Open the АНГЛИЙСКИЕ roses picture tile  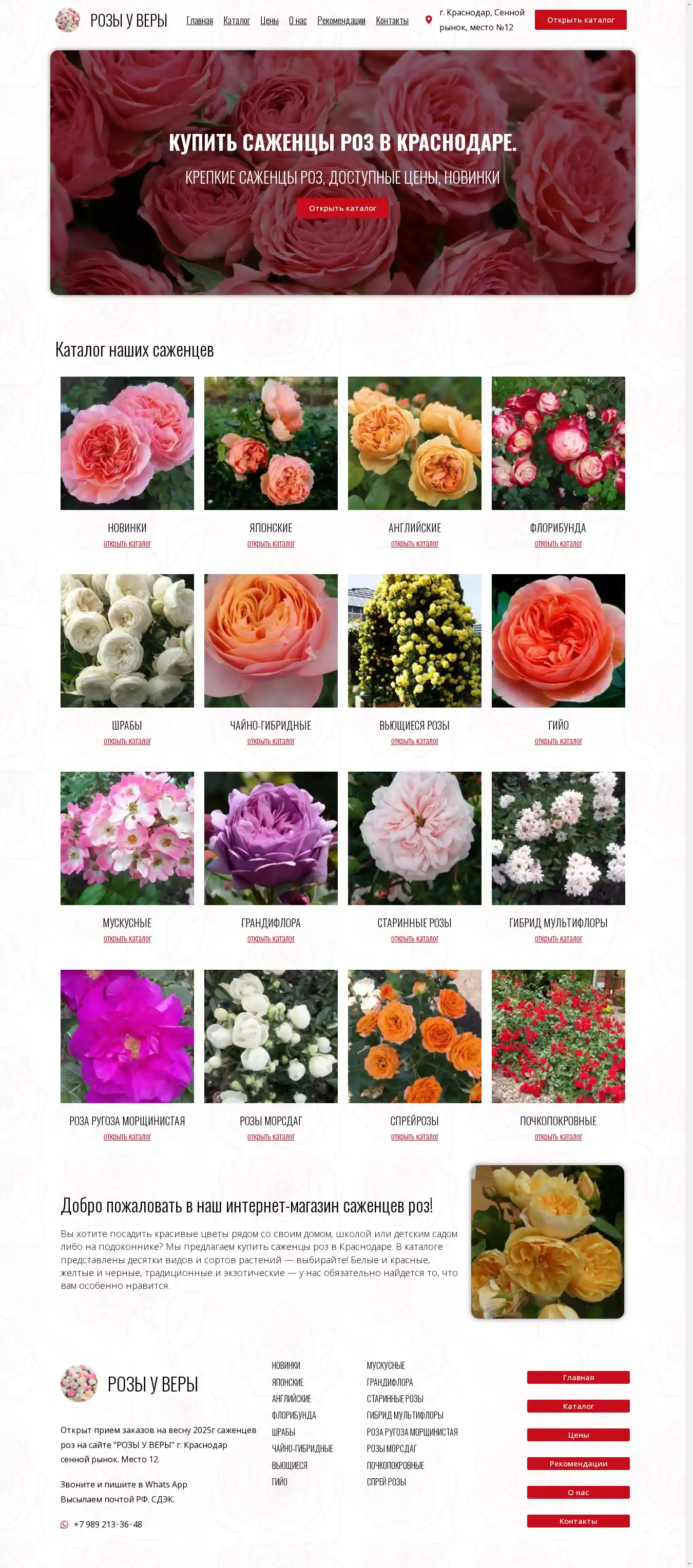click(414, 443)
